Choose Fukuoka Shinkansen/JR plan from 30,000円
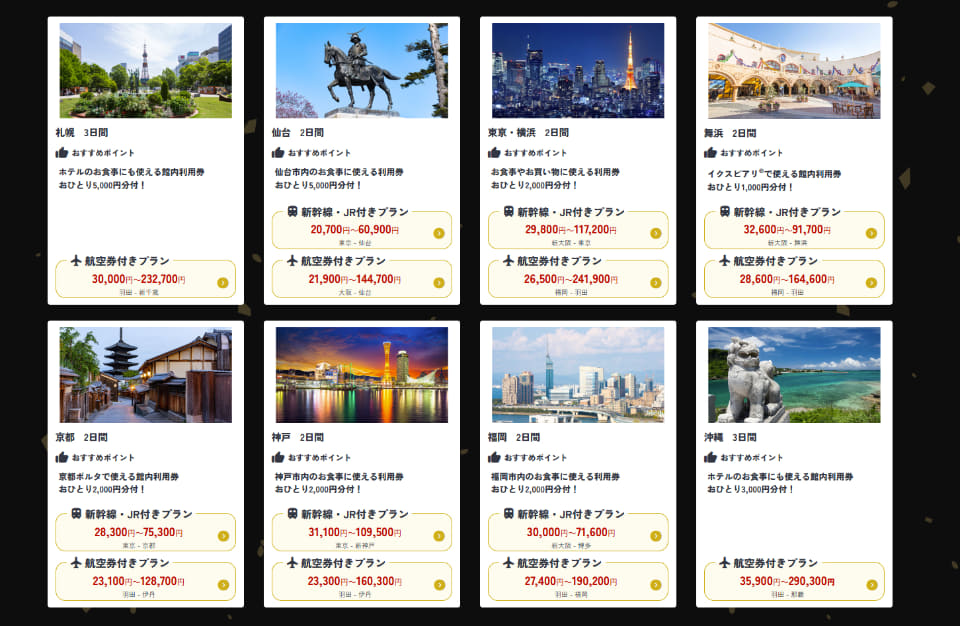 [x=577, y=533]
